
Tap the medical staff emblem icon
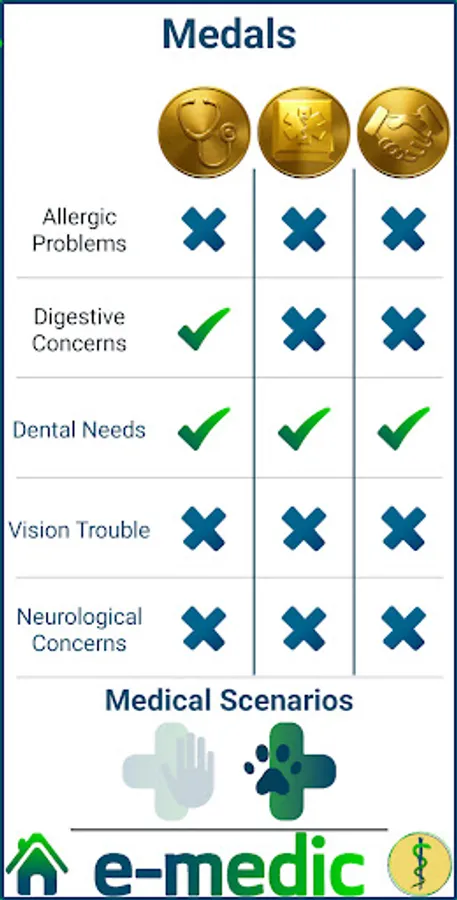coord(420,863)
